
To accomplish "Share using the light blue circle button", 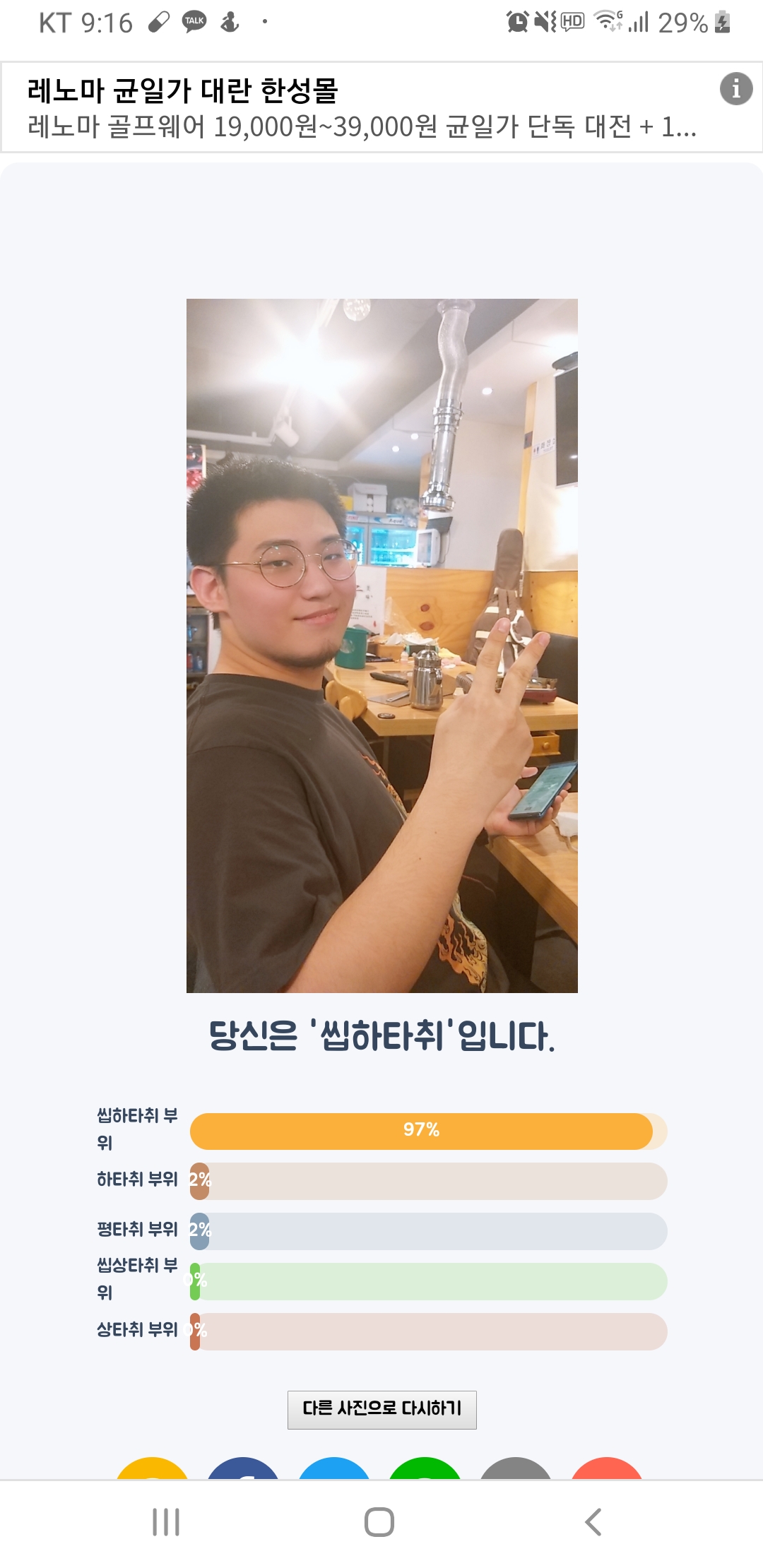I will [333, 1469].
